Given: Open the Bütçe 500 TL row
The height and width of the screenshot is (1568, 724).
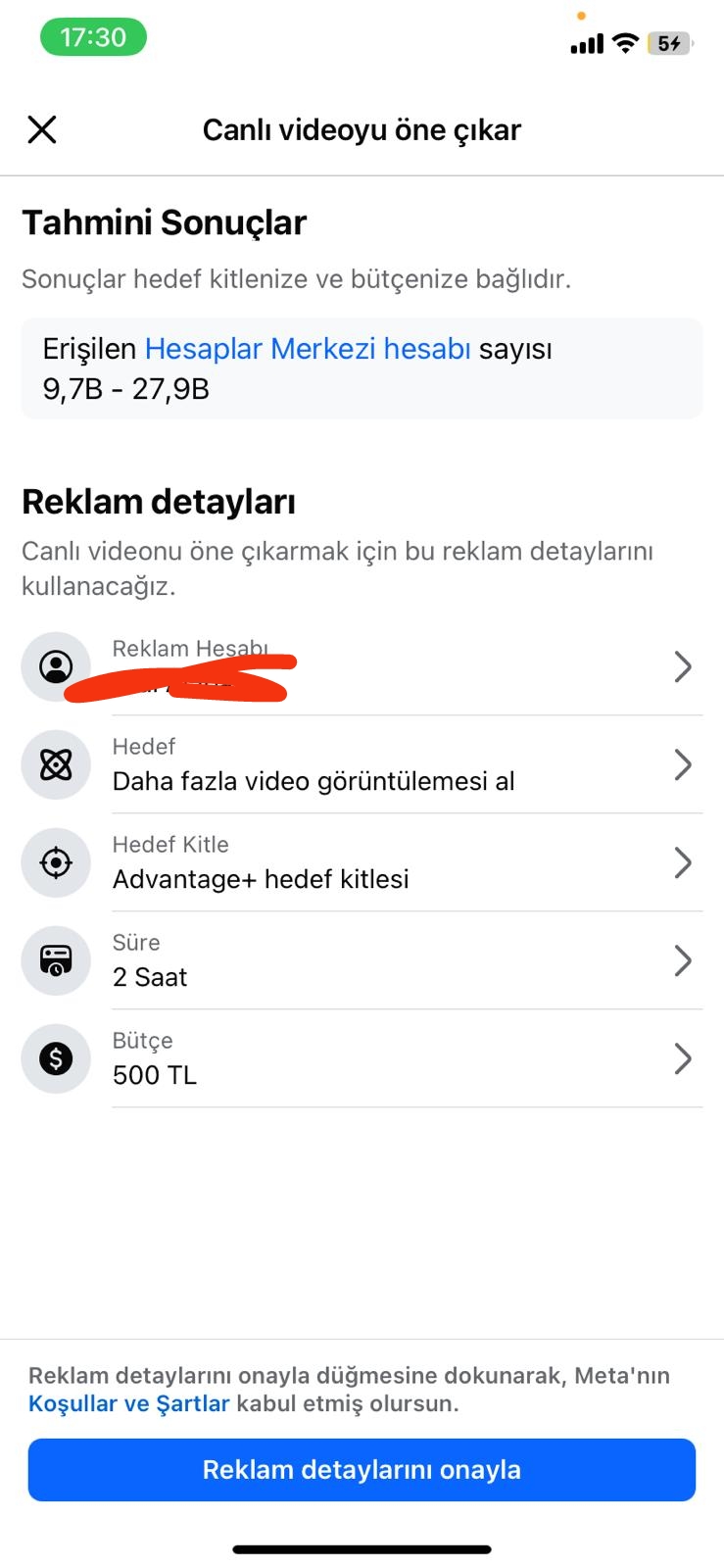Looking at the screenshot, I should (x=362, y=1058).
